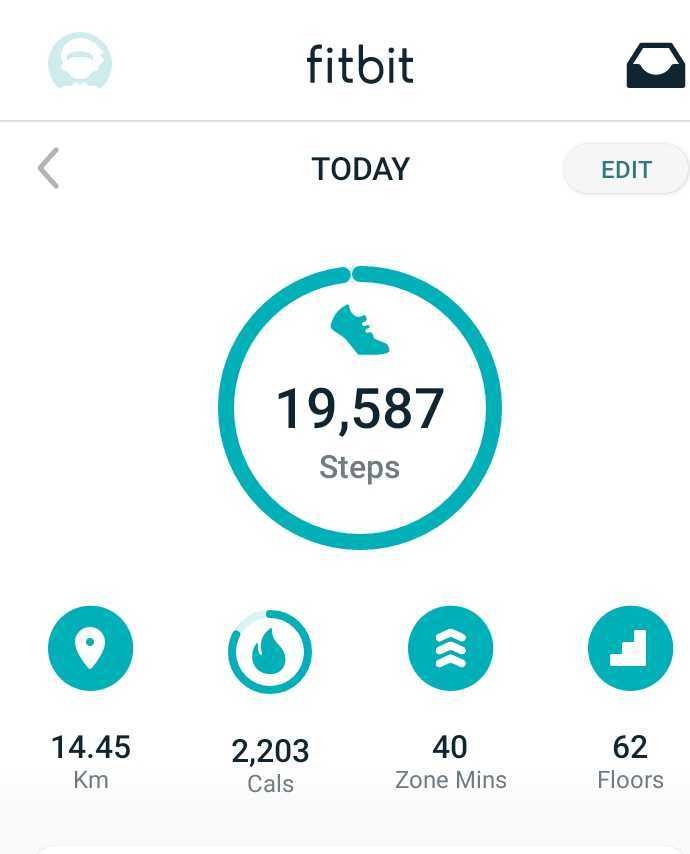
Task: Open the inbox tray icon
Action: pos(655,65)
